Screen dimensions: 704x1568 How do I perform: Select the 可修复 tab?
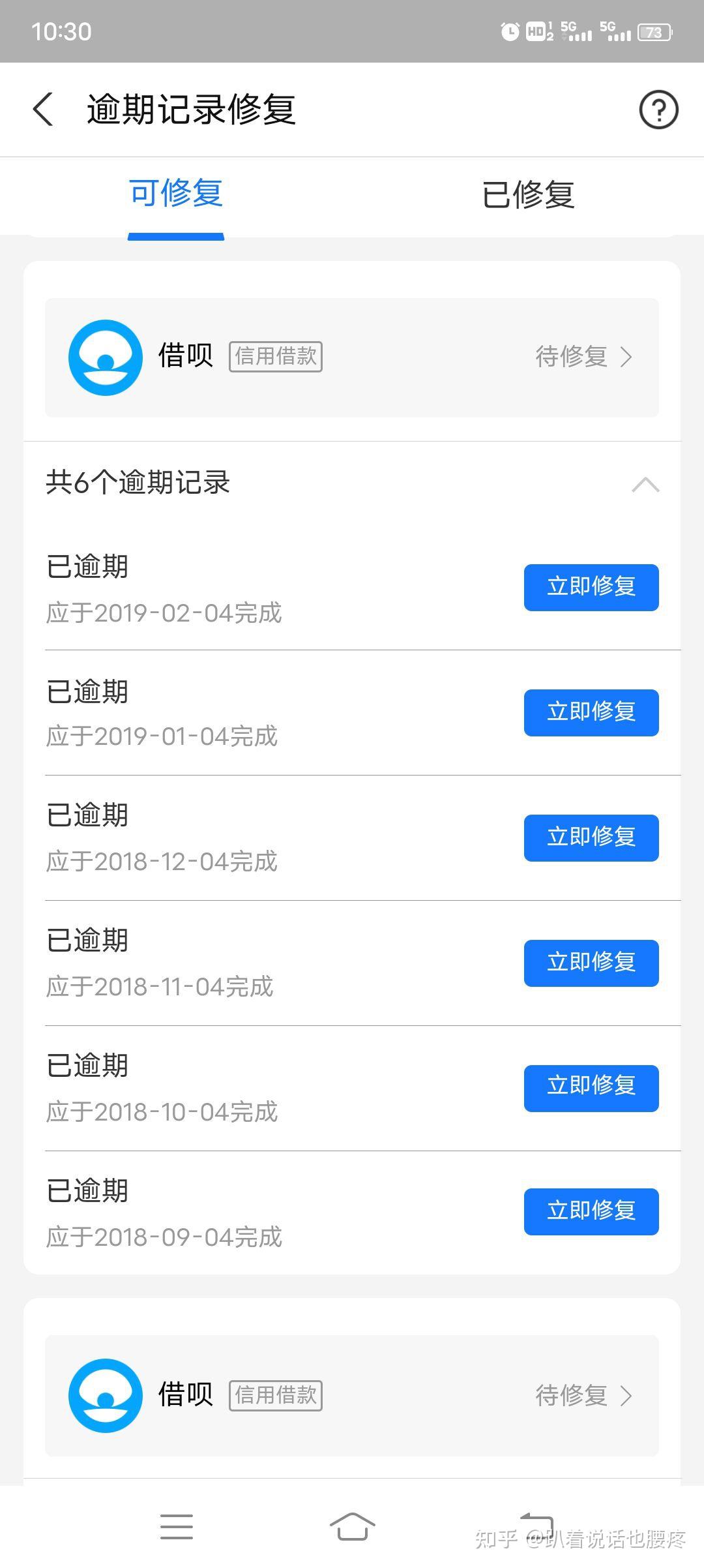click(x=176, y=194)
